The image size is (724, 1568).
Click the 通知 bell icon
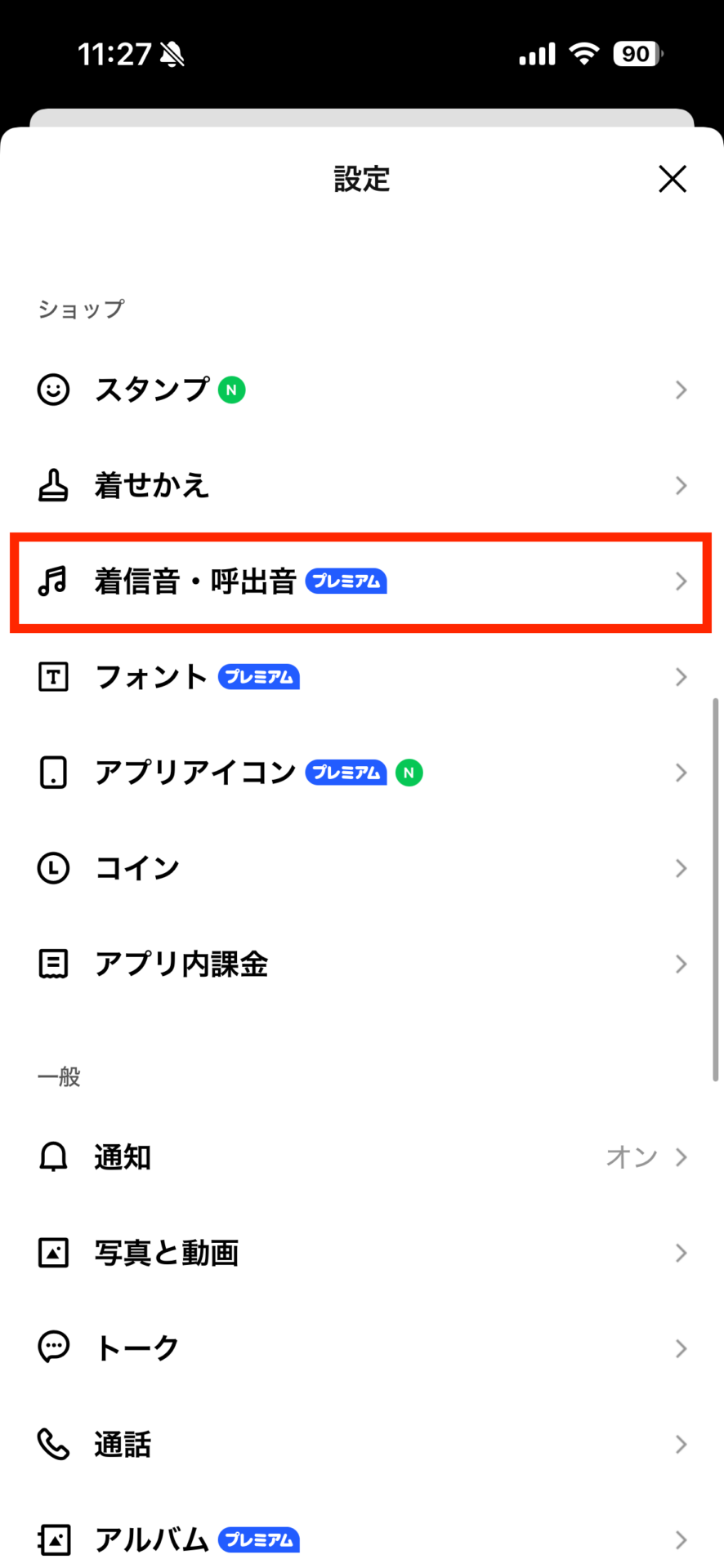tap(52, 1156)
